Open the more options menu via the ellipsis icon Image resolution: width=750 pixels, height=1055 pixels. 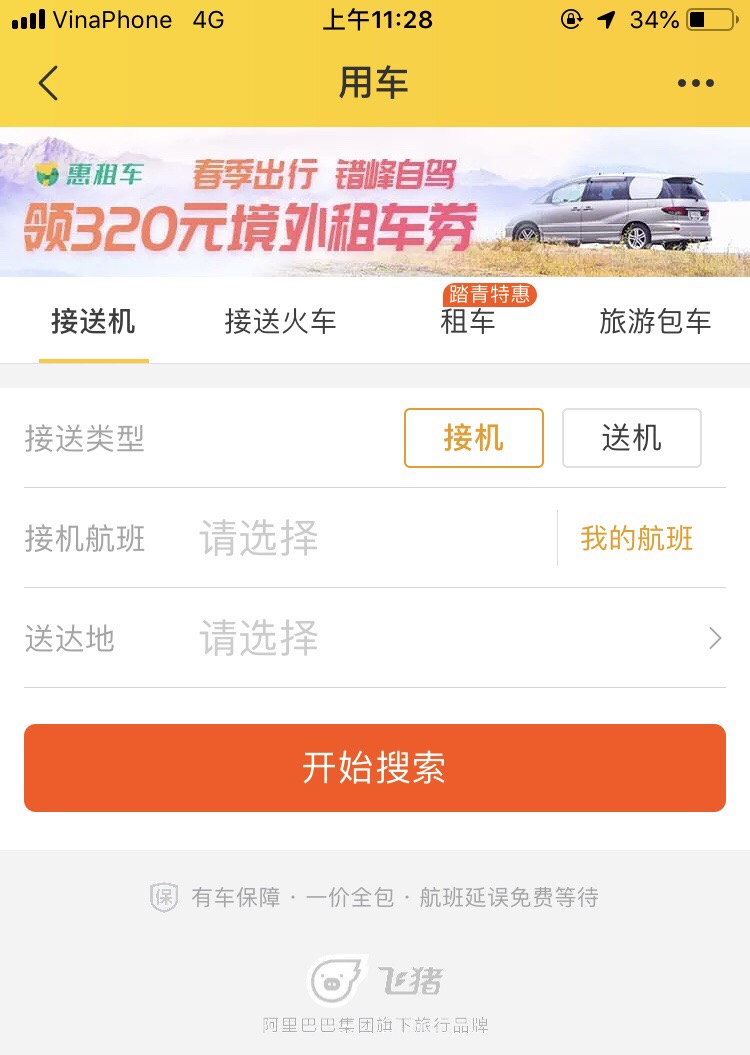pyautogui.click(x=695, y=83)
